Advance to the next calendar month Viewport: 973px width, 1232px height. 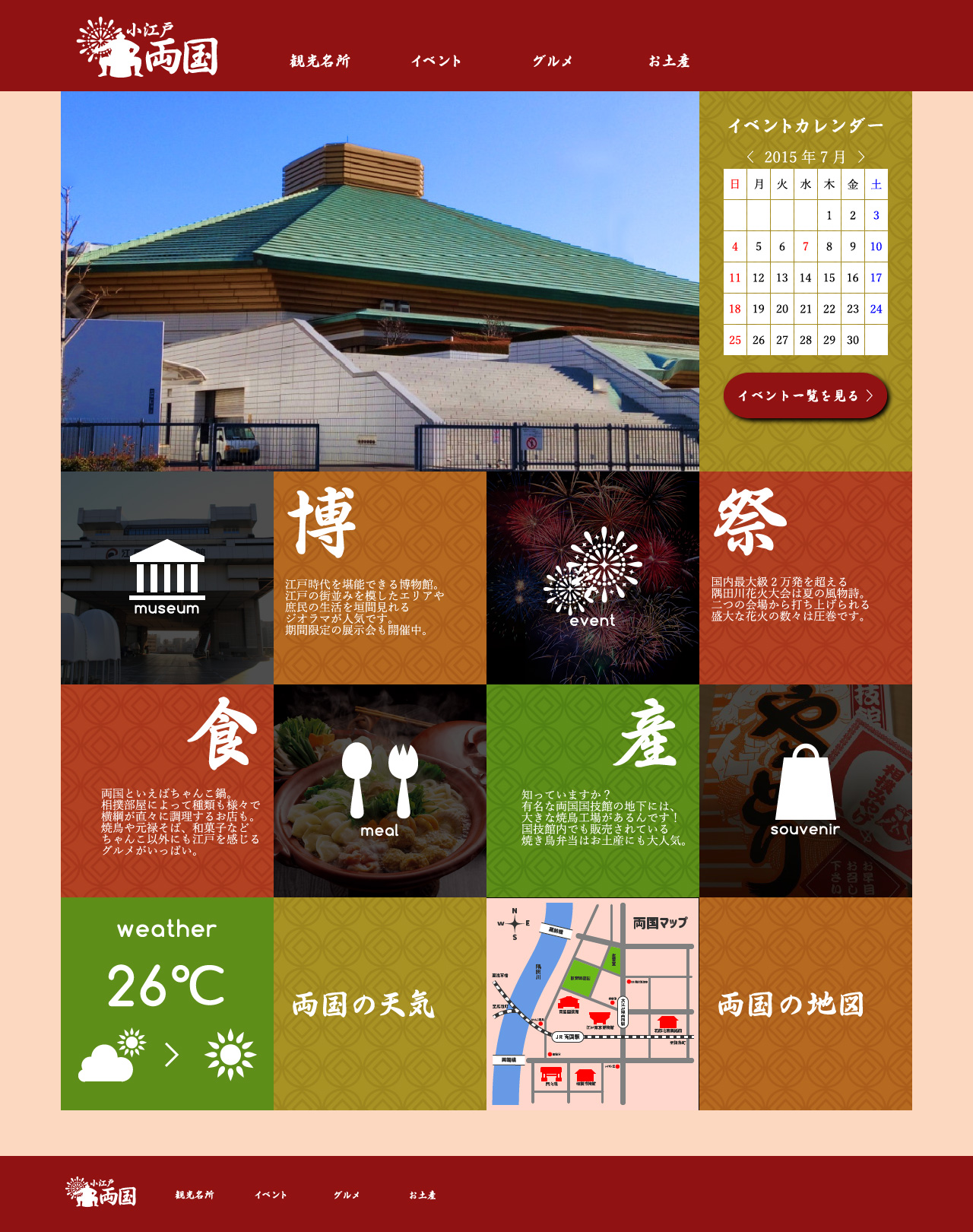click(x=861, y=157)
